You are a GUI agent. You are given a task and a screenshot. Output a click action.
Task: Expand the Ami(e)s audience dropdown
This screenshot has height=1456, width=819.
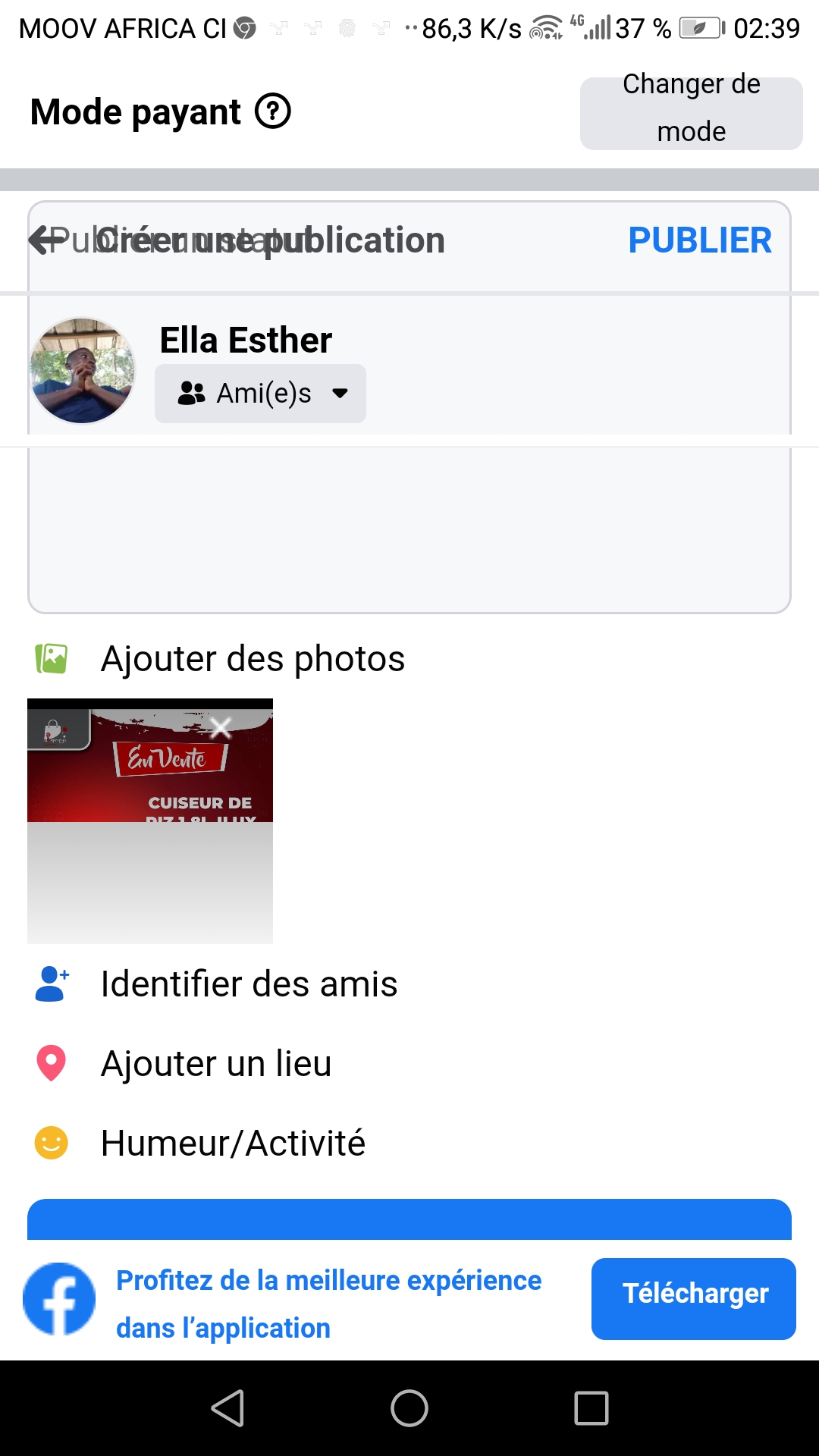260,394
